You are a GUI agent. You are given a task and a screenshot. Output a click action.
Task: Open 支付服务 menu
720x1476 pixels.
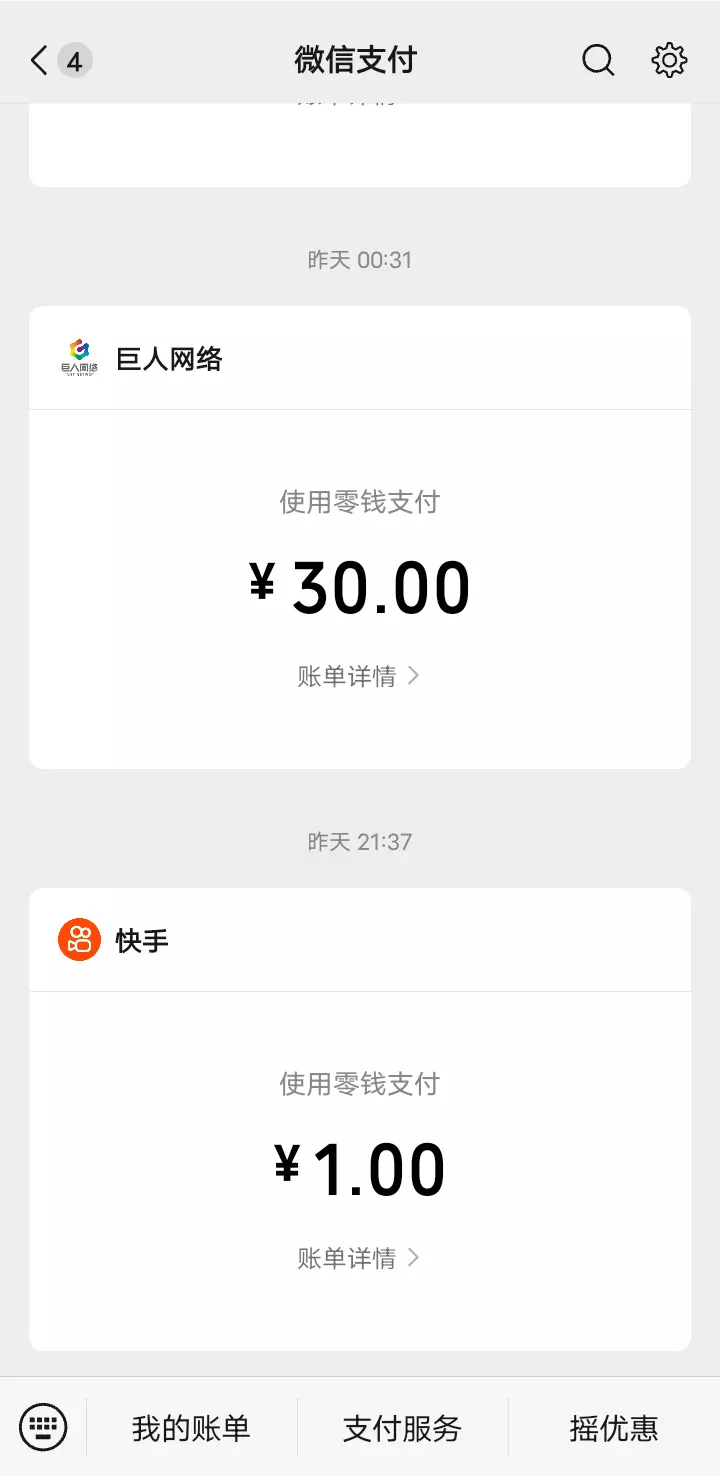point(402,1428)
